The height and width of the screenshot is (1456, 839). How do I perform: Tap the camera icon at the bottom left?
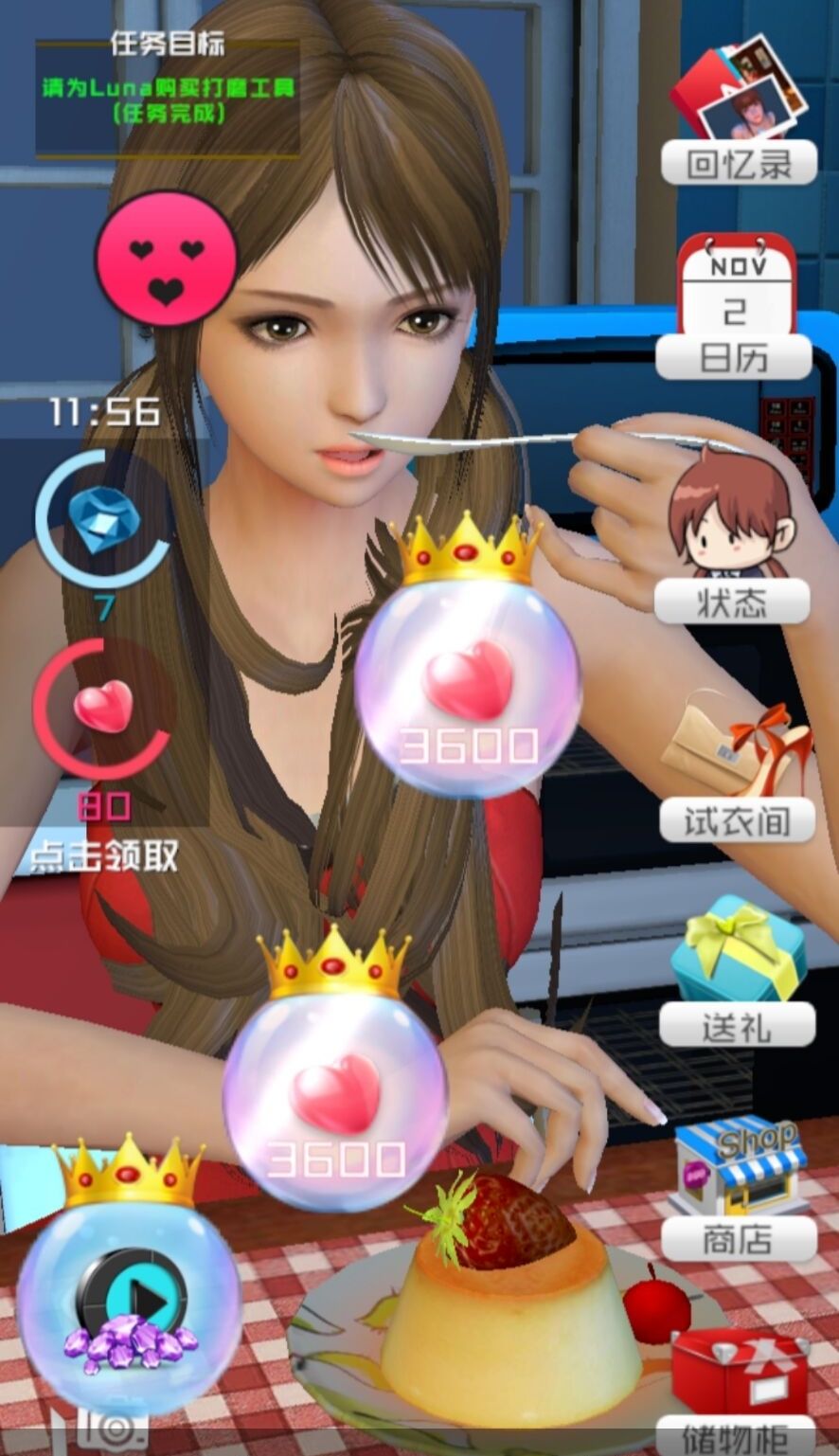(112, 1429)
